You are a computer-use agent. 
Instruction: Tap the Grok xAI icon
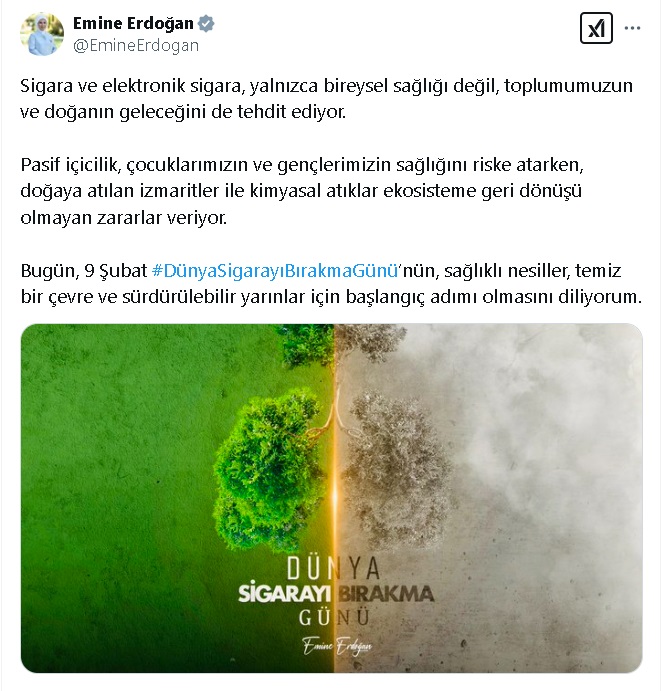click(596, 29)
